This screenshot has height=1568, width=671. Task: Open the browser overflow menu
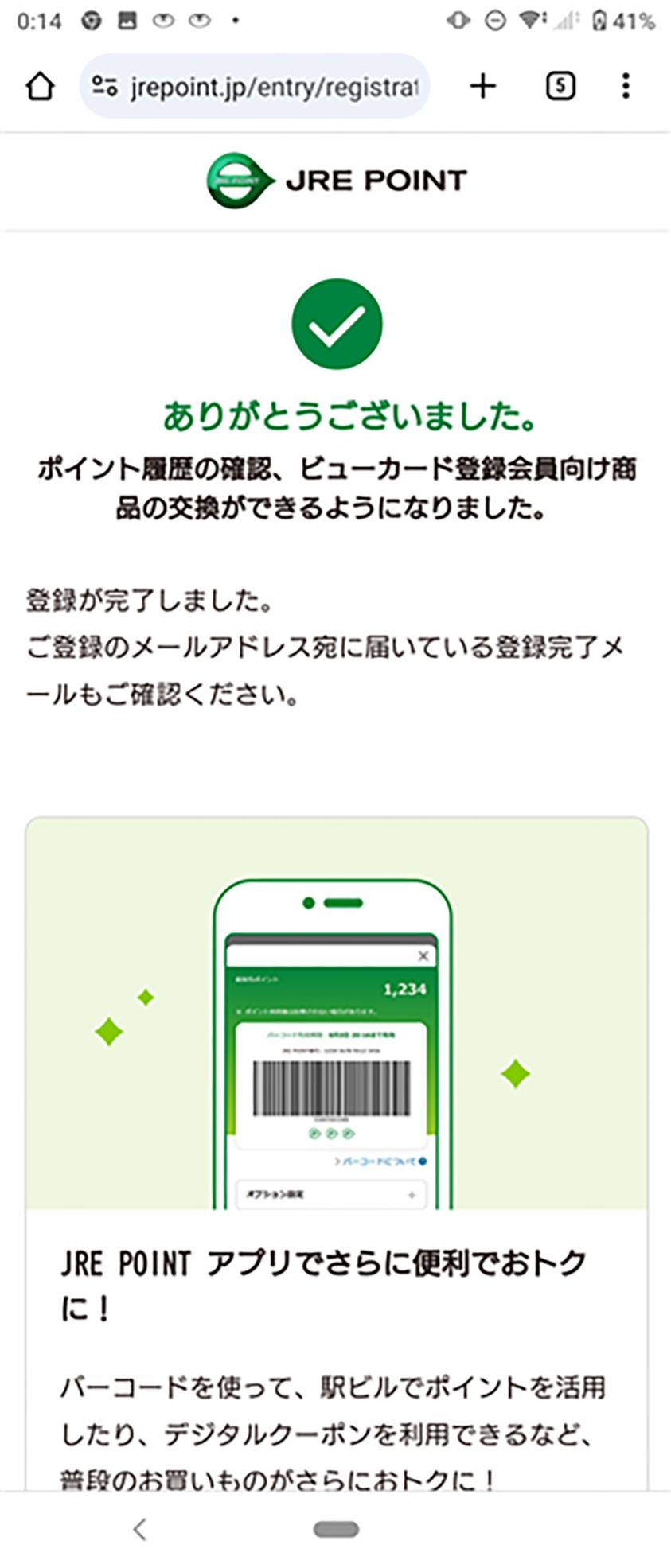[626, 86]
